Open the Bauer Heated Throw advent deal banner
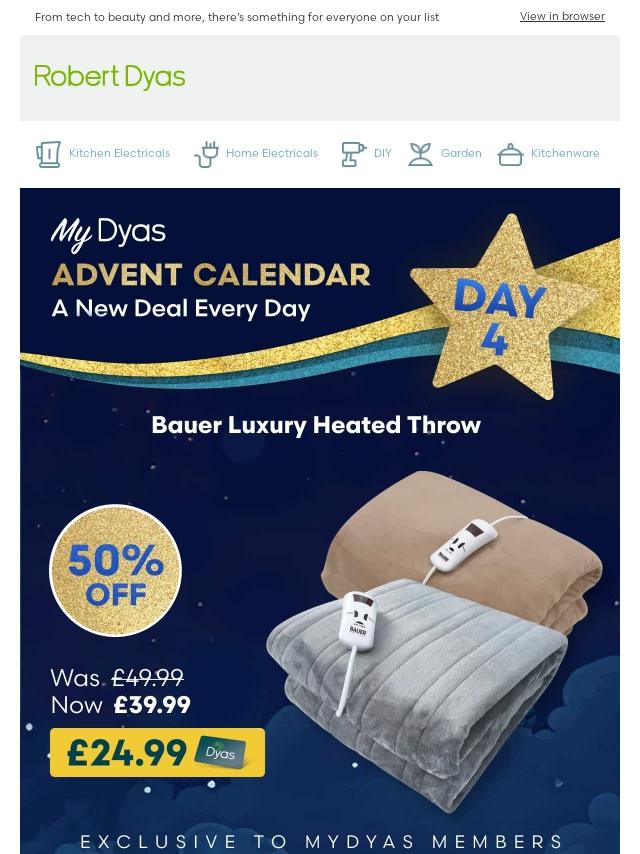This screenshot has height=854, width=640. (x=320, y=521)
